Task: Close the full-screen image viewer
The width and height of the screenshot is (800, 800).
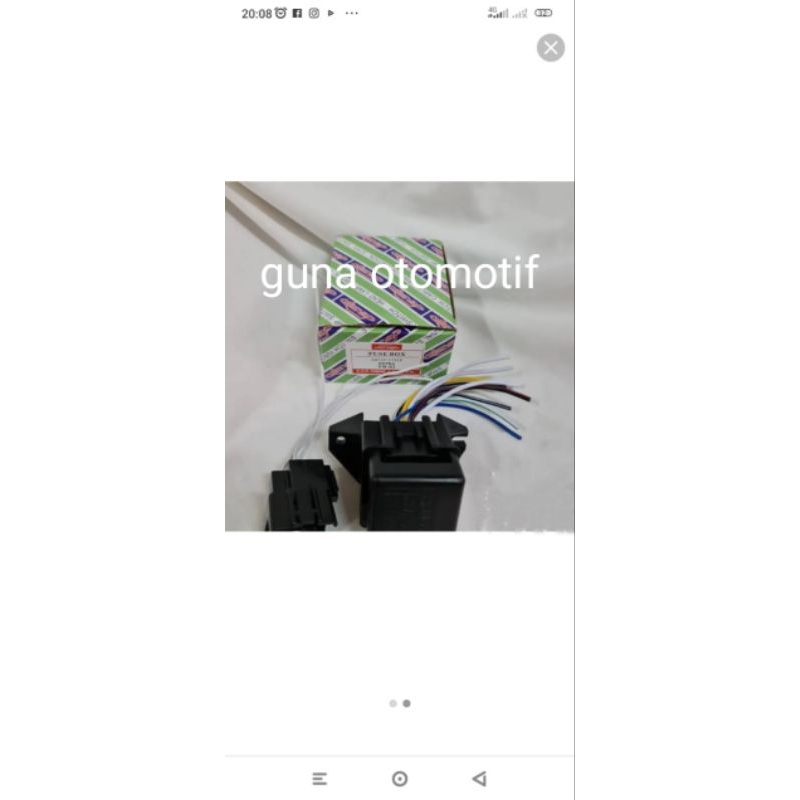Action: pos(551,48)
